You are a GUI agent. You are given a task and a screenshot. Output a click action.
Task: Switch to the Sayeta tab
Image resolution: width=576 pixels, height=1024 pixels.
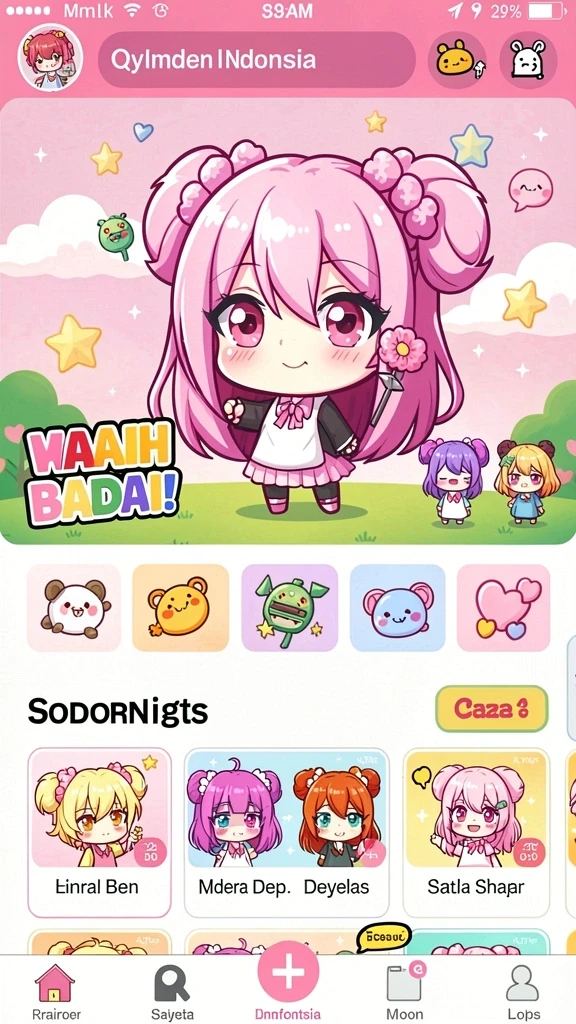pyautogui.click(x=172, y=991)
